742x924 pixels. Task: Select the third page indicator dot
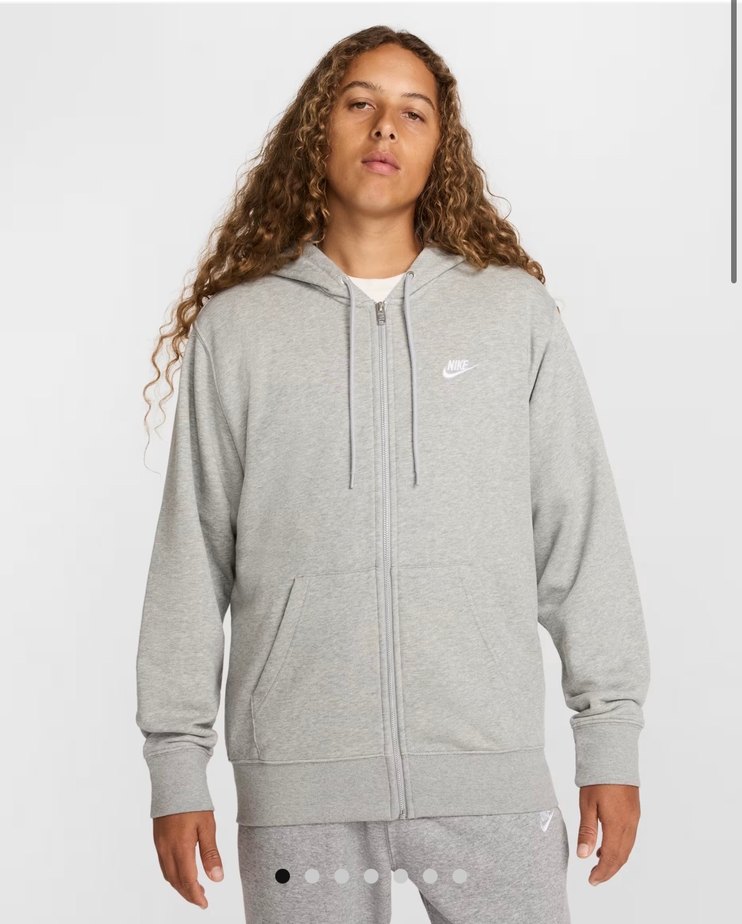[x=341, y=876]
